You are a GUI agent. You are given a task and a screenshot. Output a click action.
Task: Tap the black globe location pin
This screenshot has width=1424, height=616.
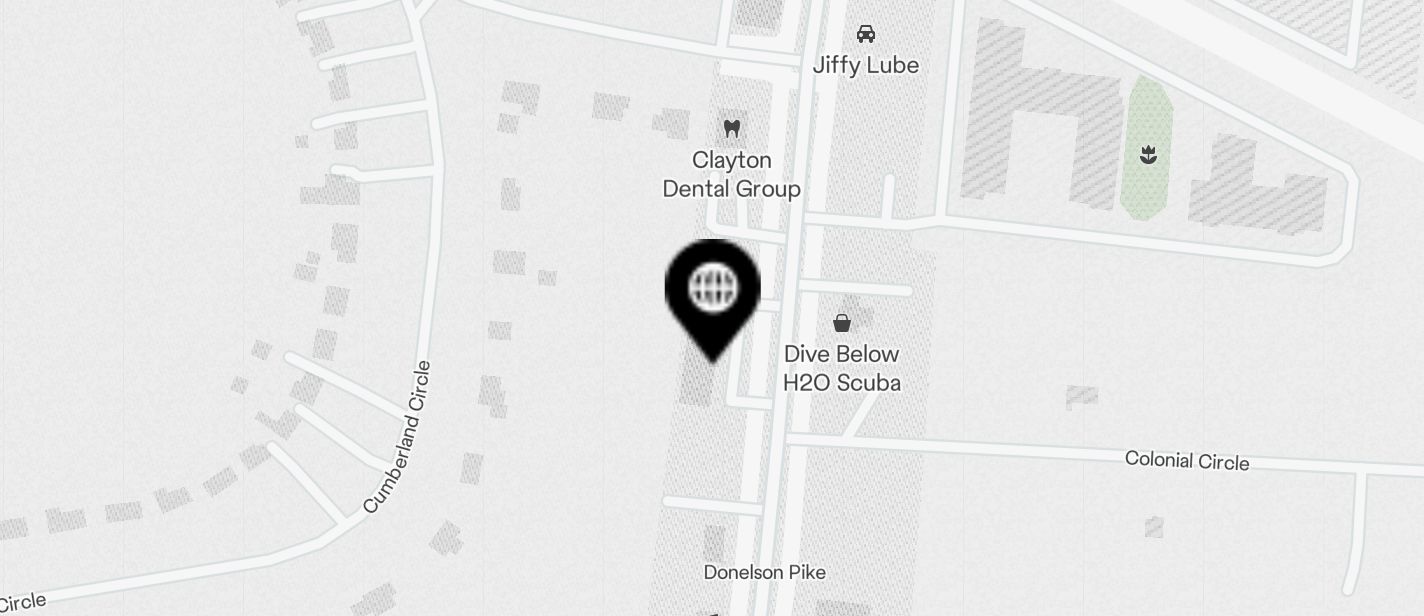pyautogui.click(x=713, y=290)
